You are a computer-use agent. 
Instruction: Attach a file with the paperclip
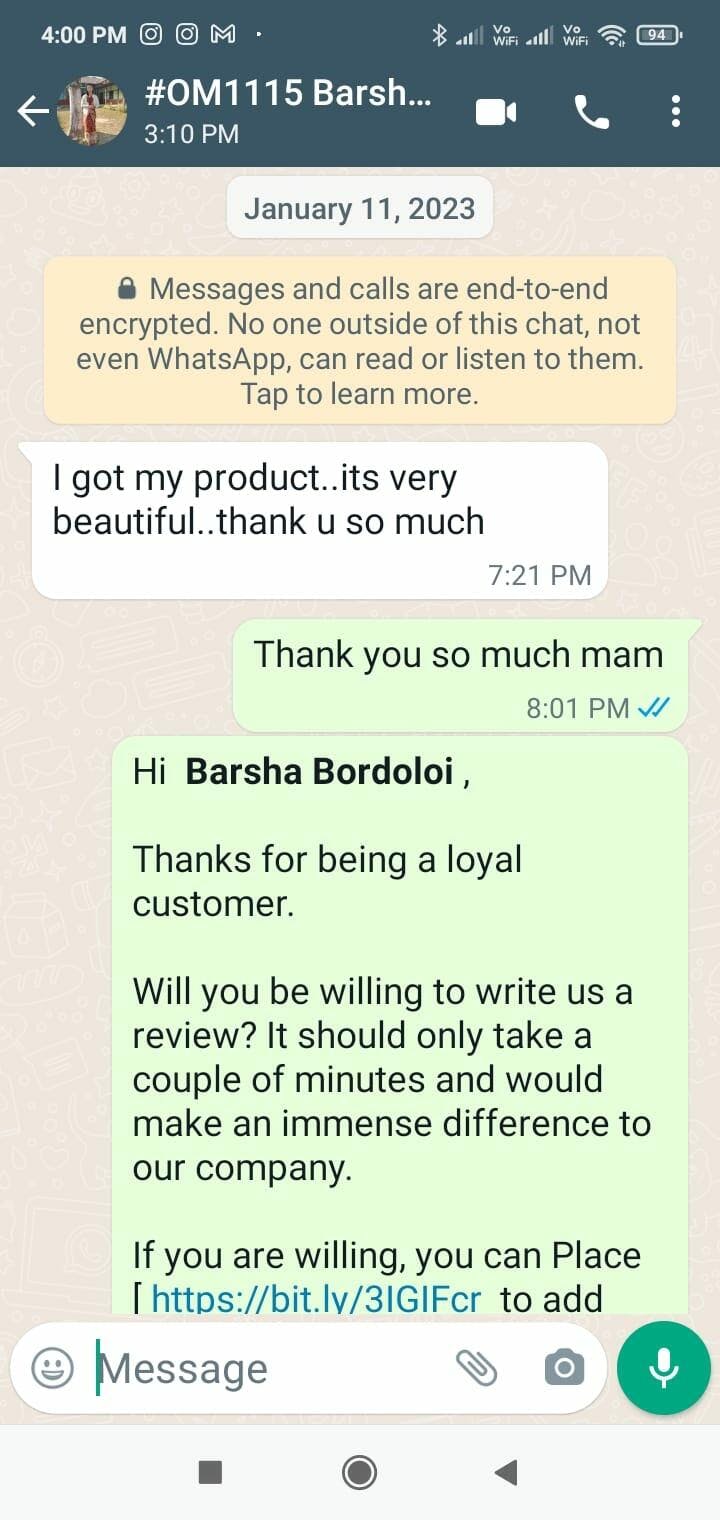(x=477, y=1368)
